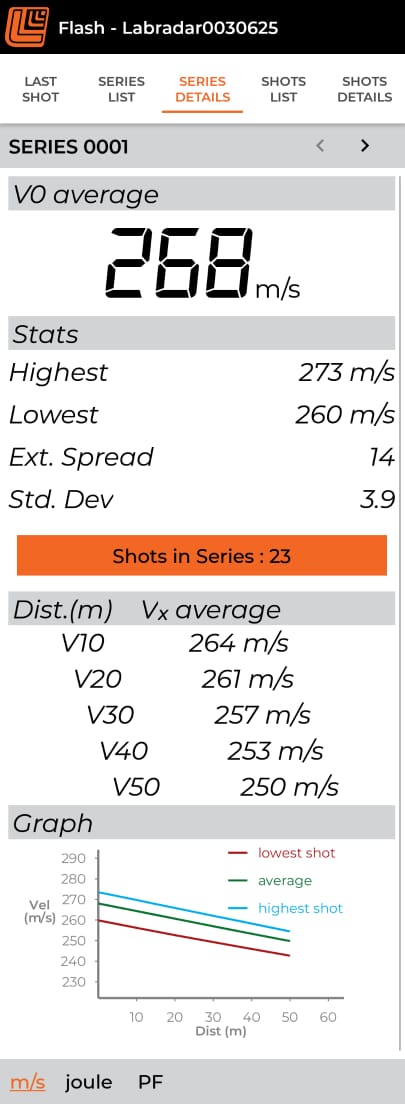Select m/s as the velocity unit

pos(27,1081)
